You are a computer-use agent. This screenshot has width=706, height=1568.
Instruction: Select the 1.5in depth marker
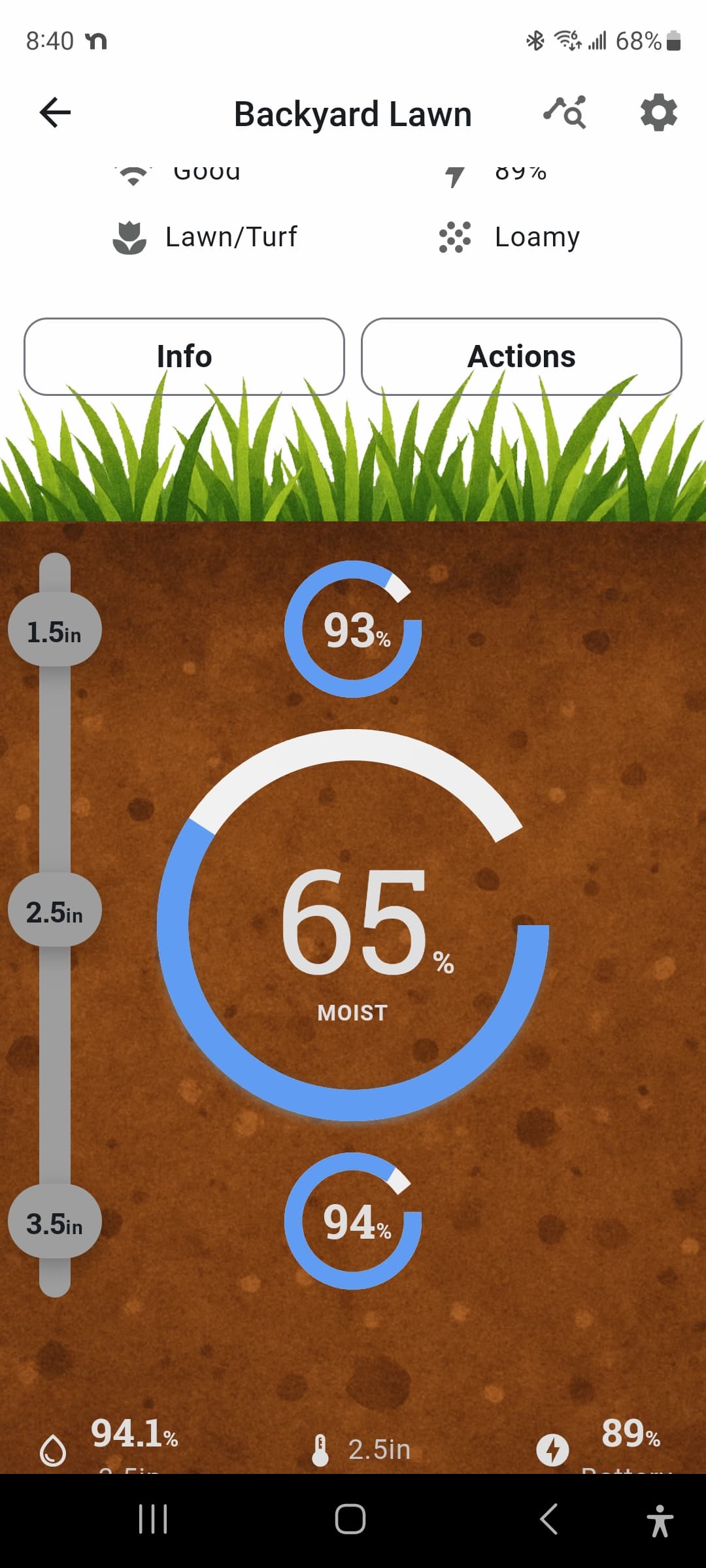pyautogui.click(x=55, y=630)
